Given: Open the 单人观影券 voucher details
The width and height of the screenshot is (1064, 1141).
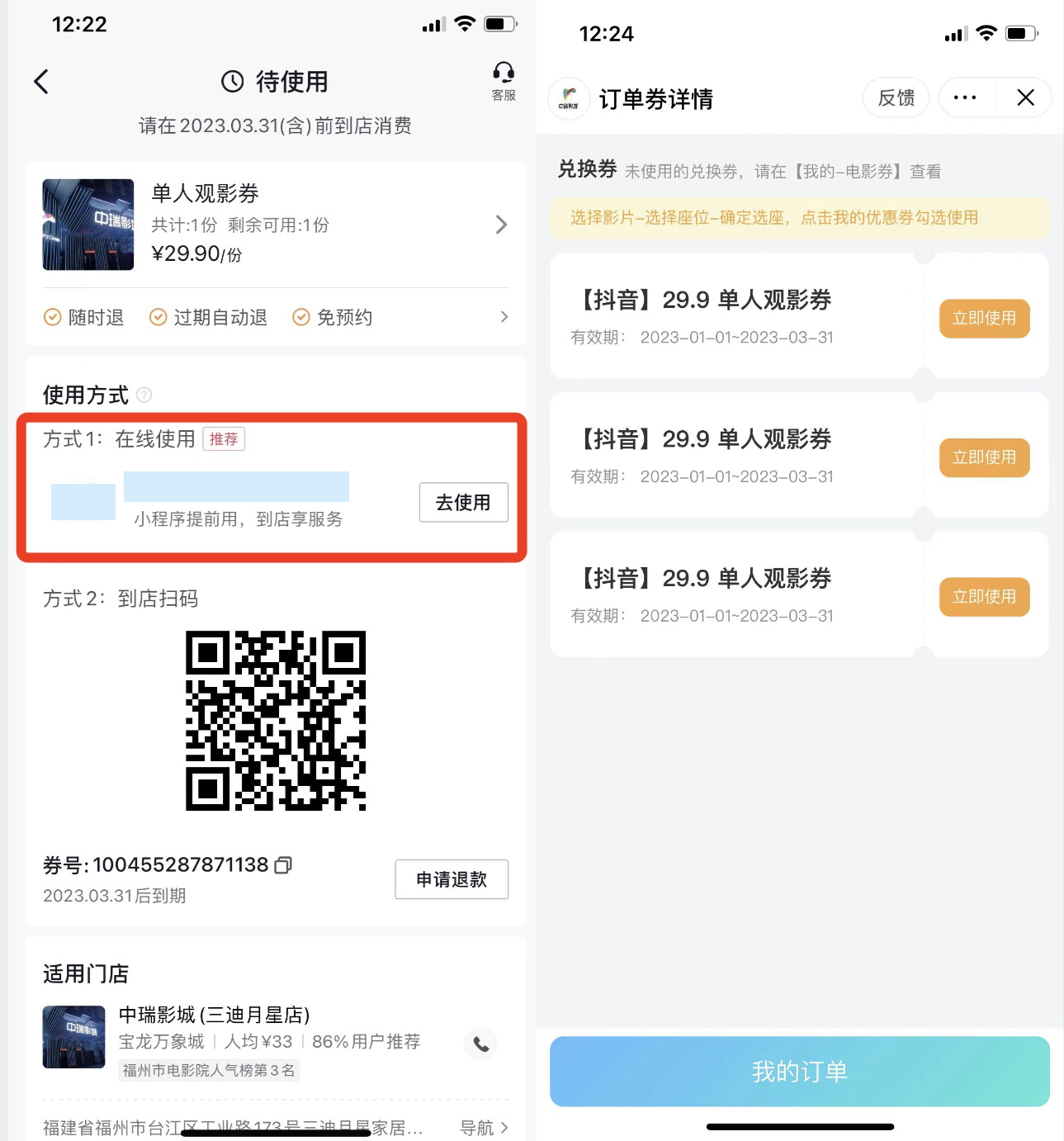Looking at the screenshot, I should 500,225.
